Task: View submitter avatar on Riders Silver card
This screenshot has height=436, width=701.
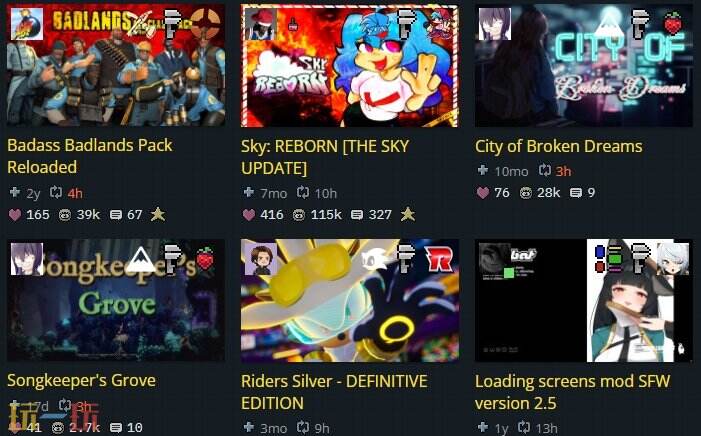Action: 259,258
